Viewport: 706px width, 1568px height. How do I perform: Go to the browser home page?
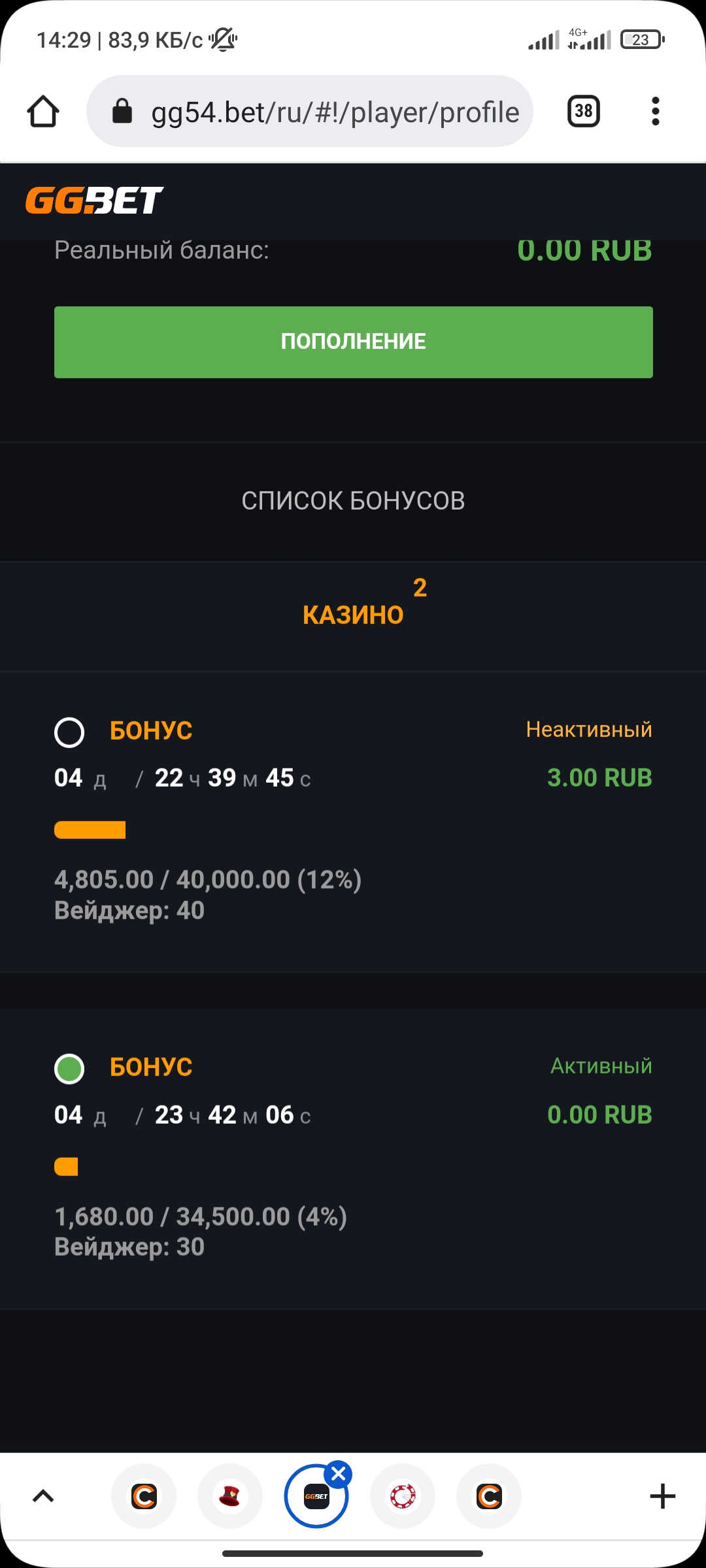(43, 112)
